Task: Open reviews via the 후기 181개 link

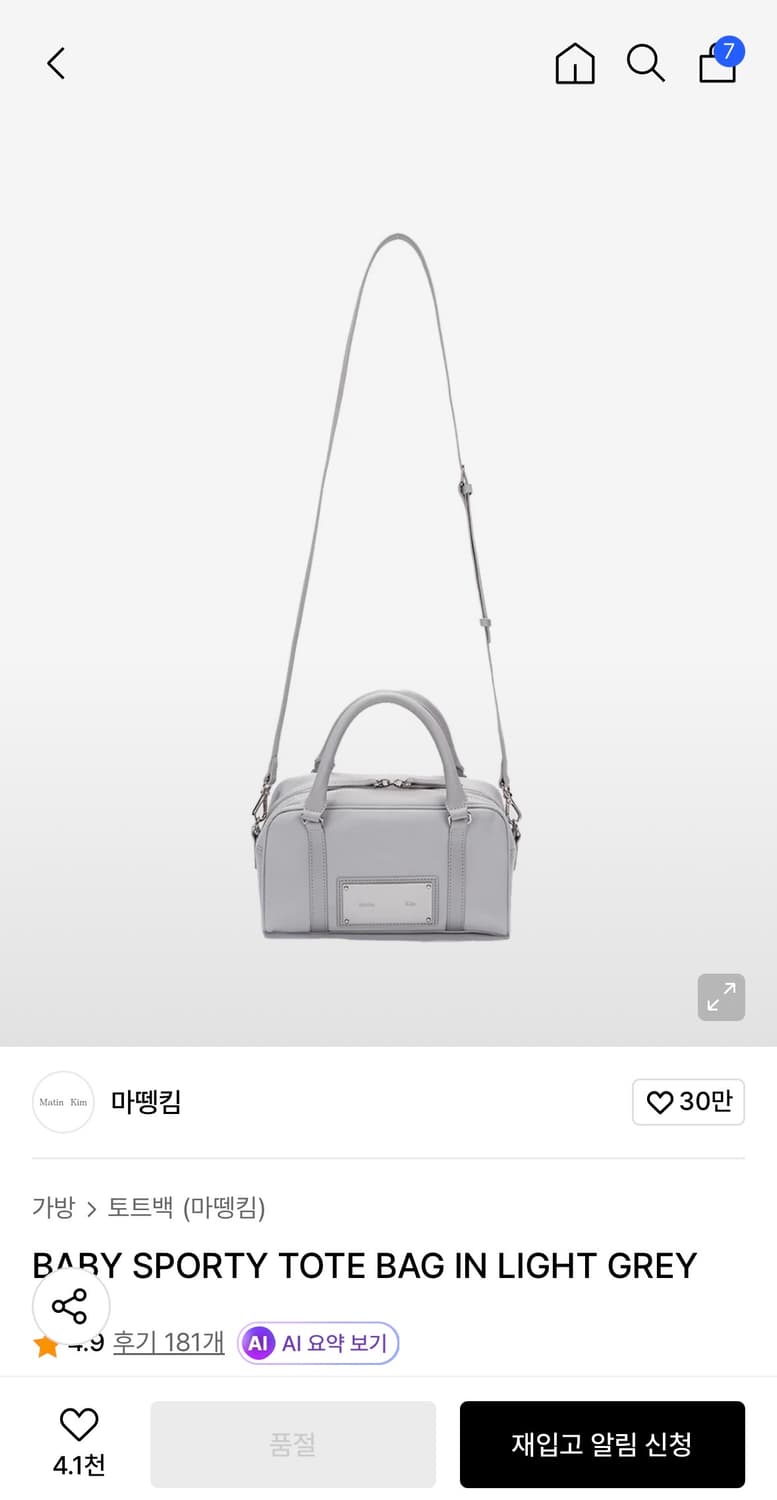Action: tap(167, 1343)
